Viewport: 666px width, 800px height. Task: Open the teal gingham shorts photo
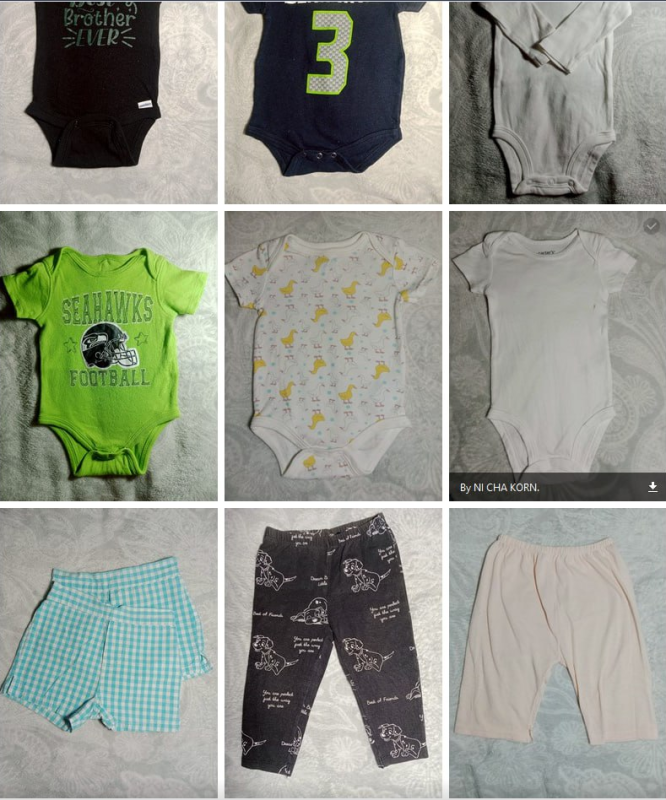coord(108,652)
